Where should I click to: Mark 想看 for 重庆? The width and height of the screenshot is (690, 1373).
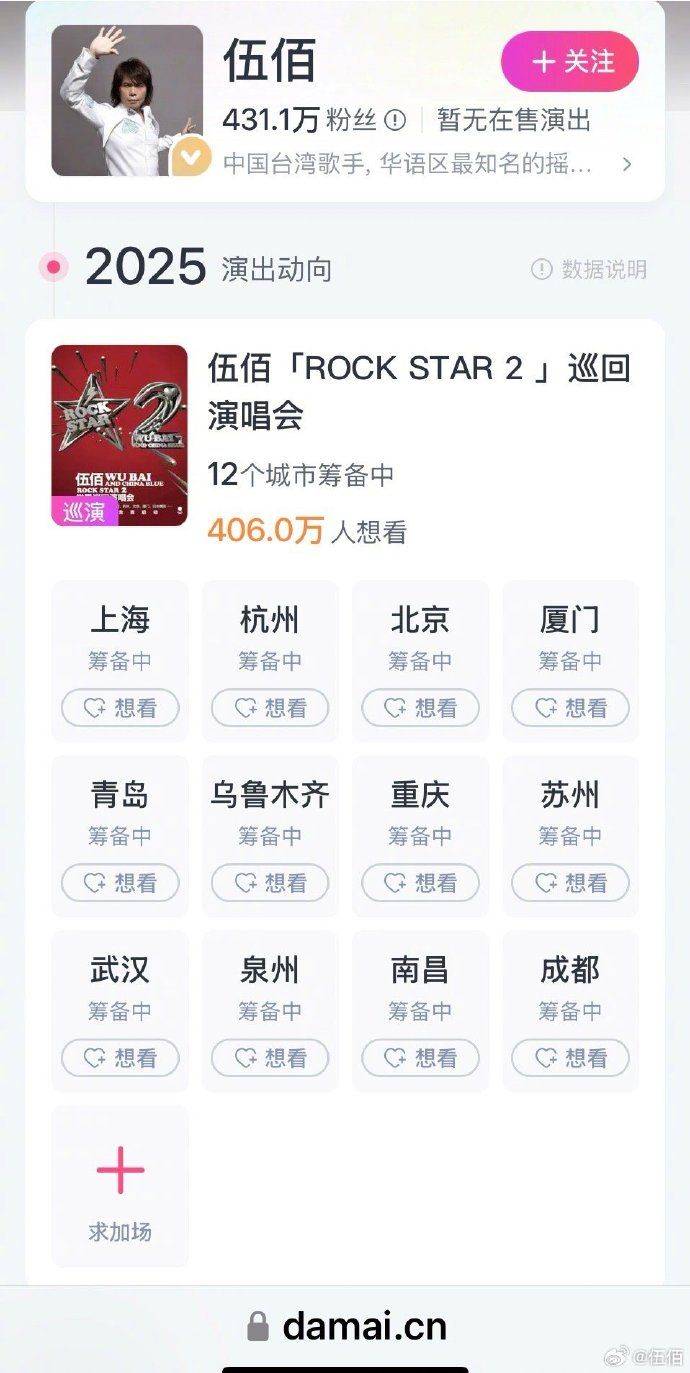point(420,883)
